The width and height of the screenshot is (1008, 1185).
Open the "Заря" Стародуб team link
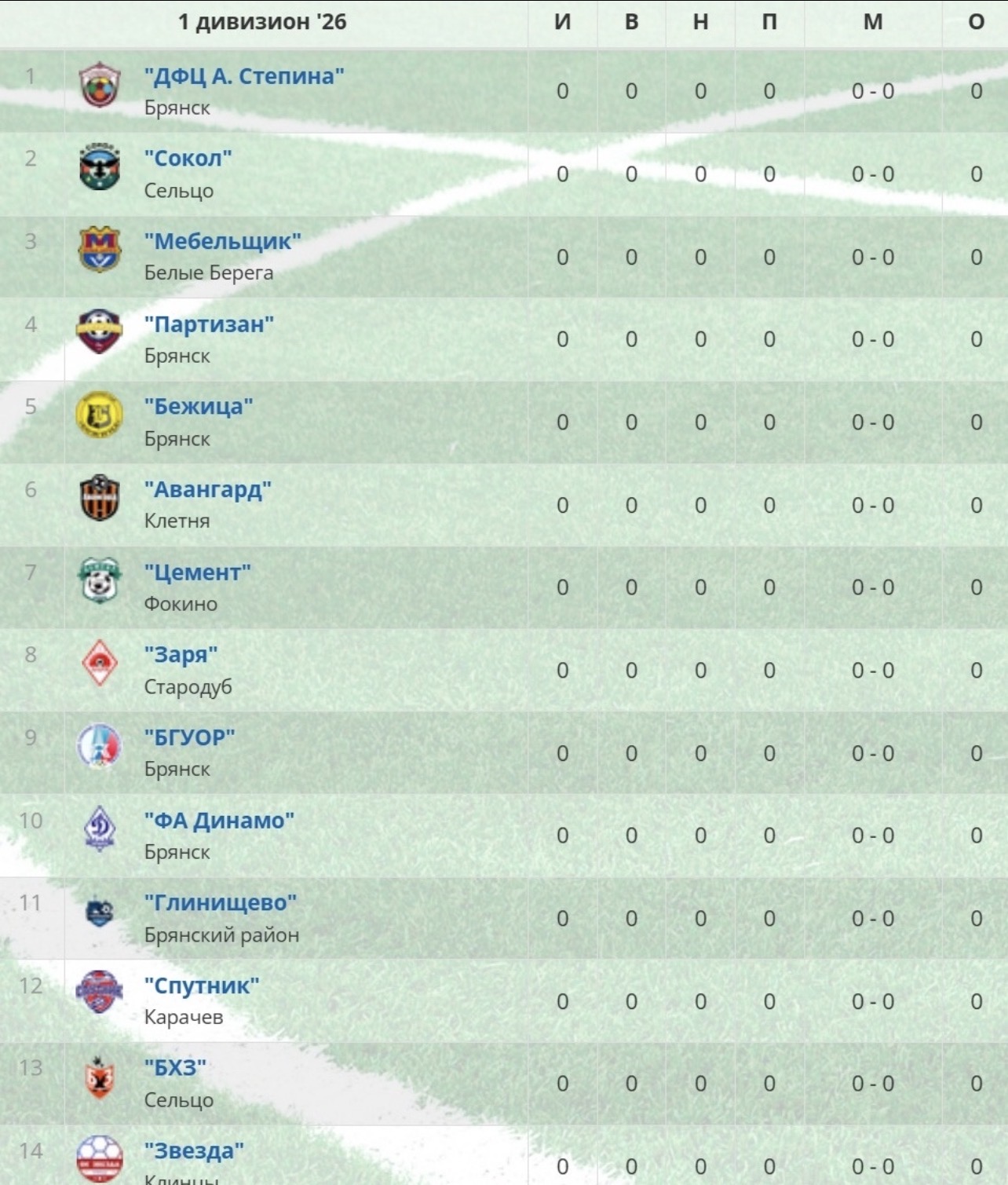(181, 655)
